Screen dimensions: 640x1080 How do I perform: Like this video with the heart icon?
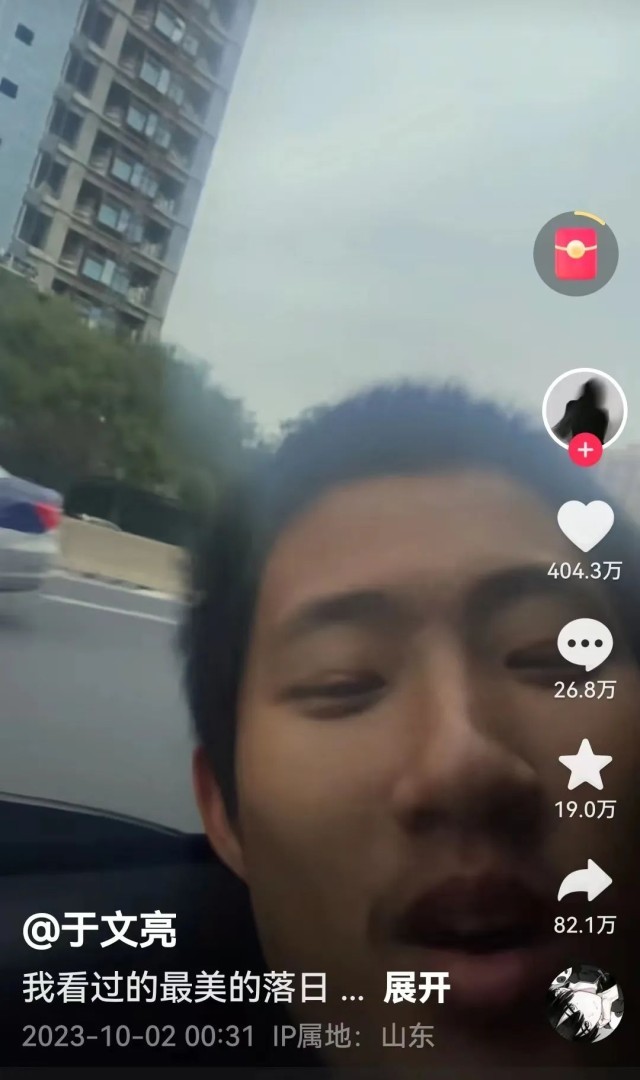585,526
